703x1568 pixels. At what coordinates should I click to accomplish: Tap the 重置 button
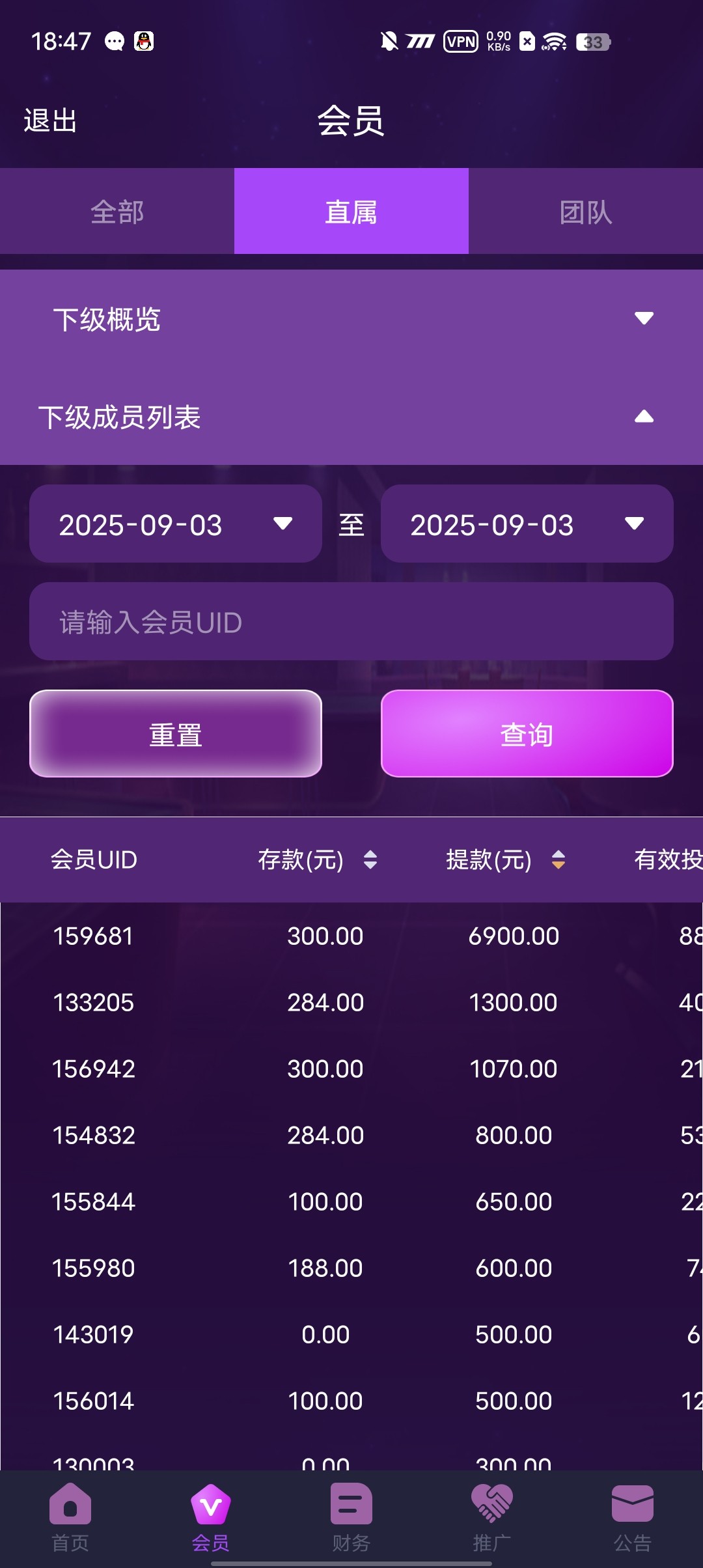(x=176, y=733)
